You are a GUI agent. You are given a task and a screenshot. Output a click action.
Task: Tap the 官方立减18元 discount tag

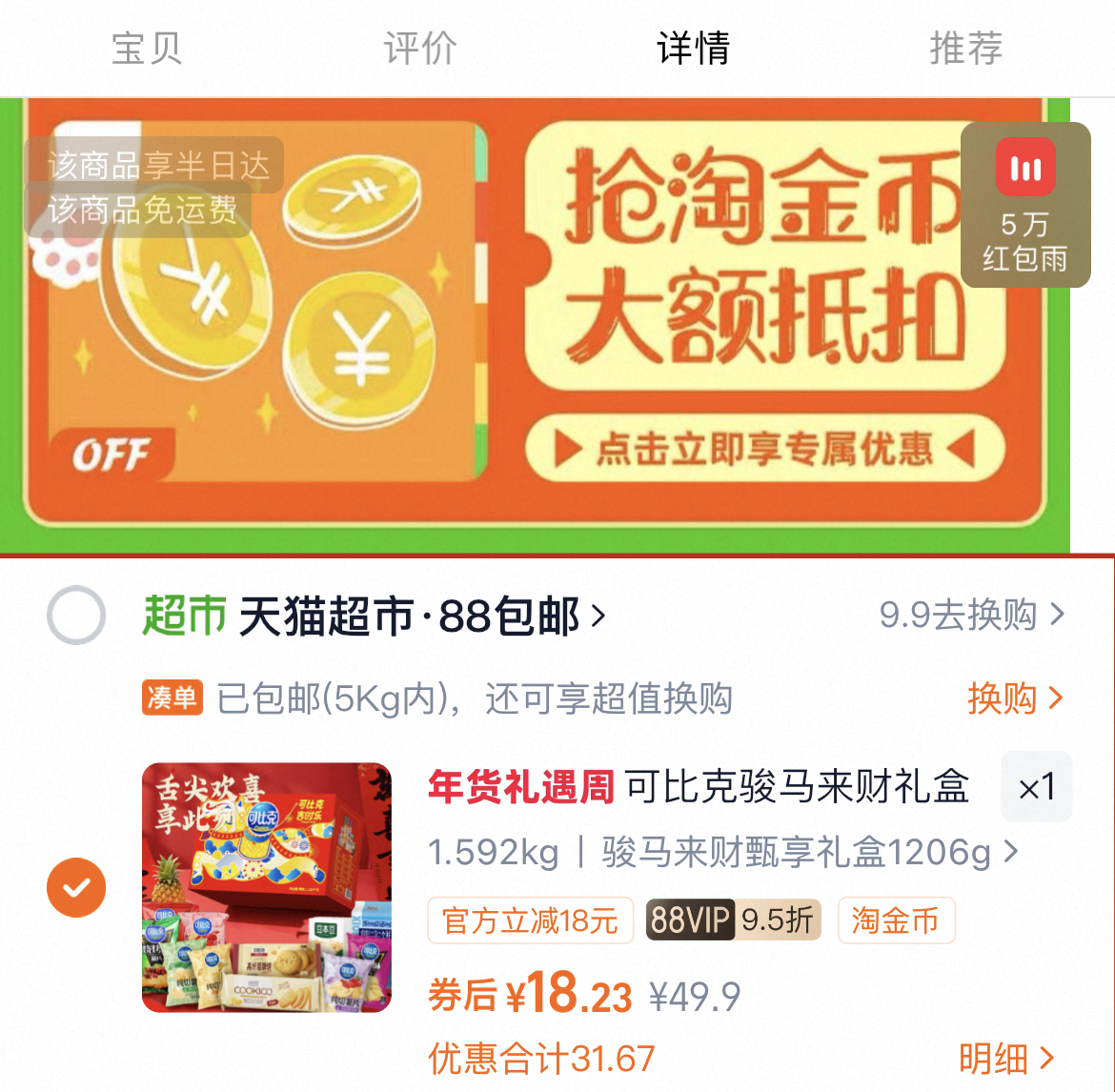tap(530, 920)
